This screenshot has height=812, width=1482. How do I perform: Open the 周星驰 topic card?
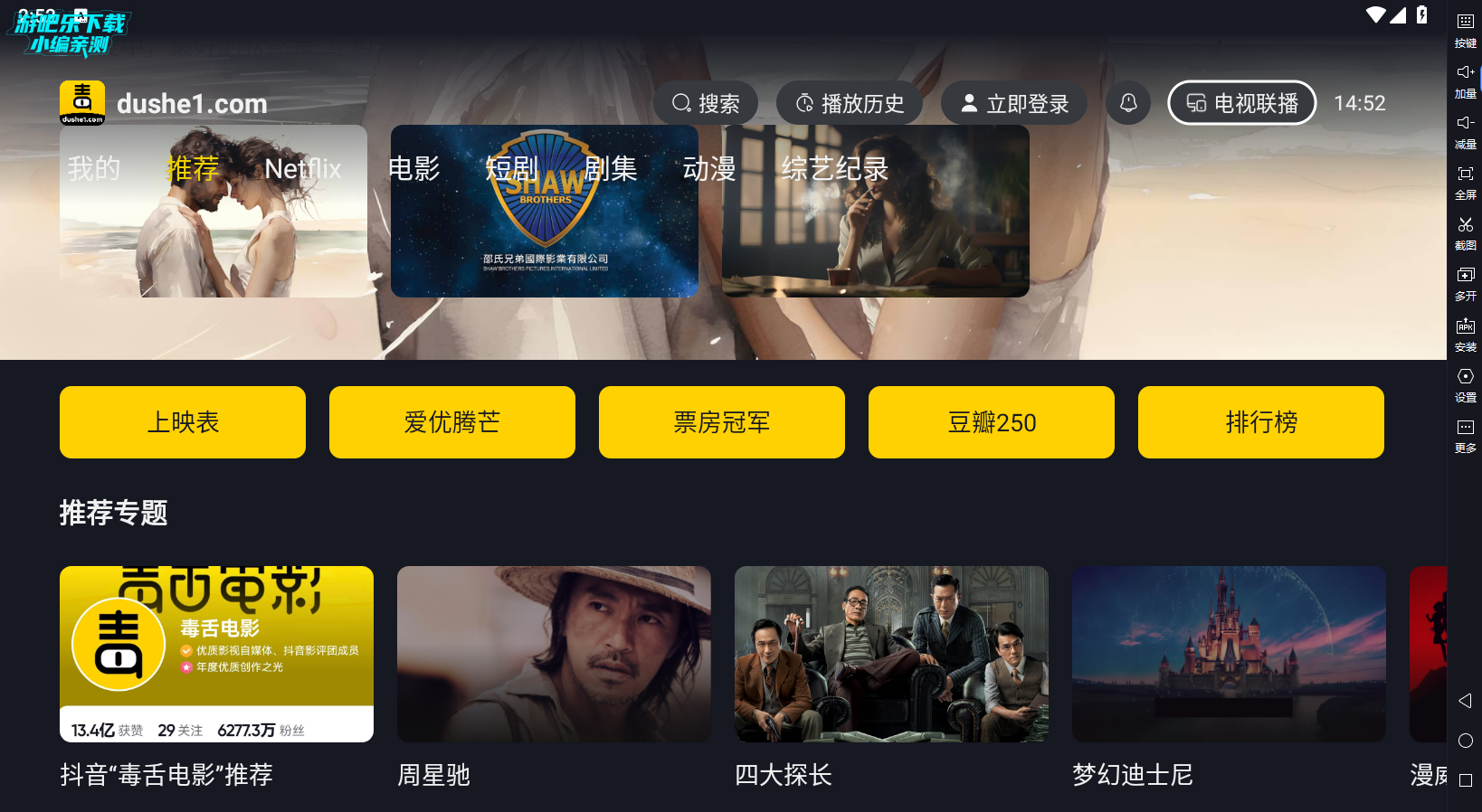(x=554, y=655)
